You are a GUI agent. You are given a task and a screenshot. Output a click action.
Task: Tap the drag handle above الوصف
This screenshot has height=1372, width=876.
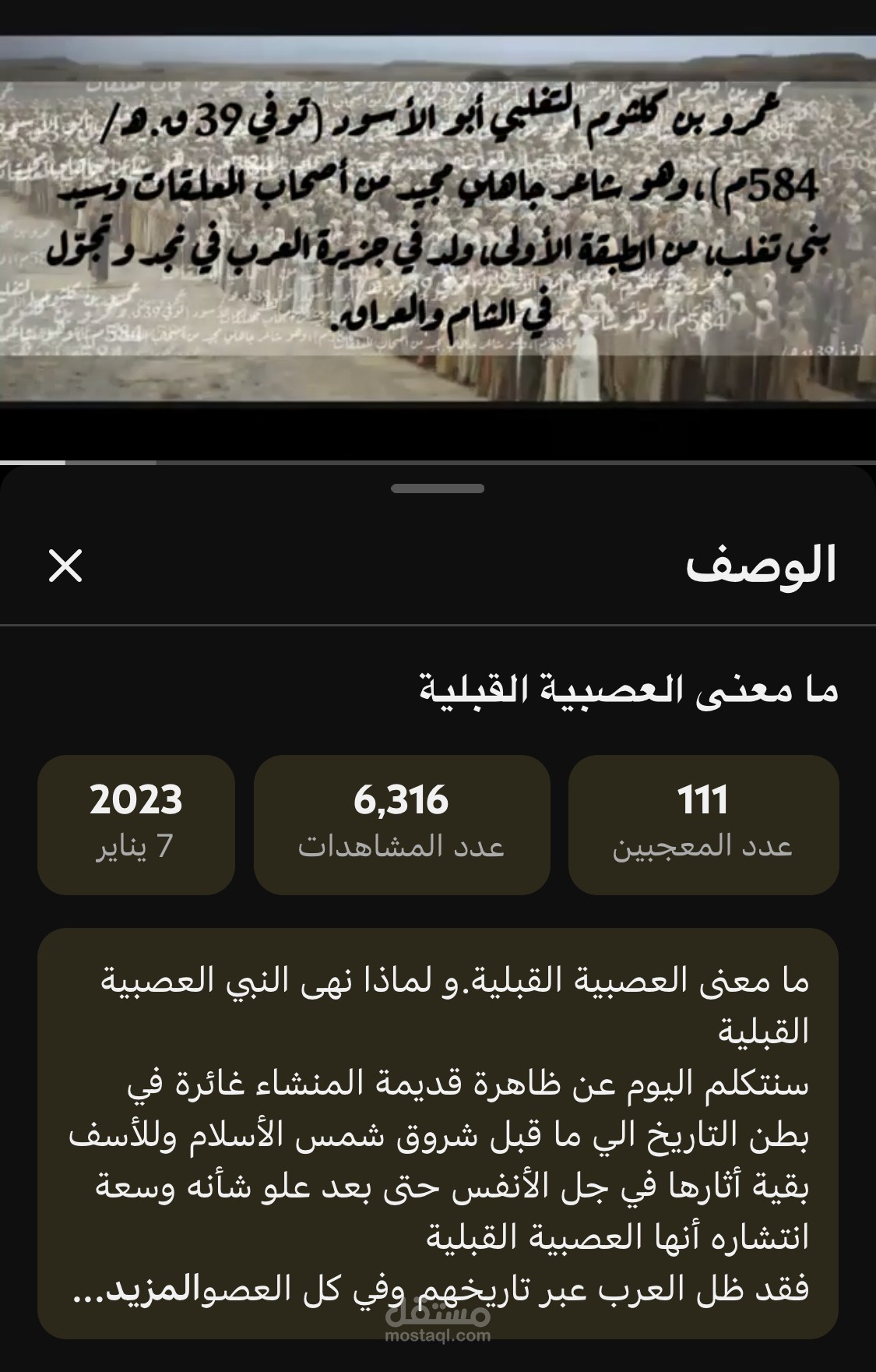pos(438,488)
